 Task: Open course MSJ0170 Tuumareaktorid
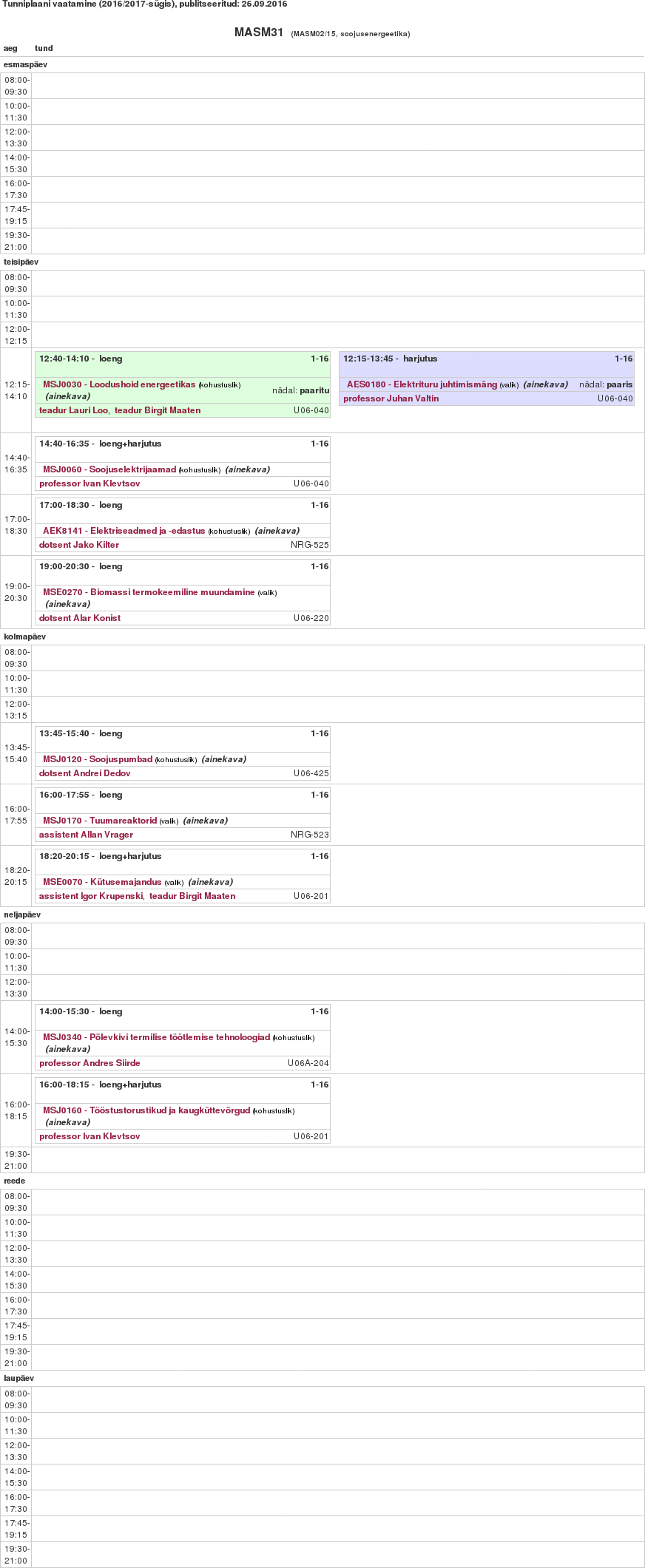click(x=100, y=821)
